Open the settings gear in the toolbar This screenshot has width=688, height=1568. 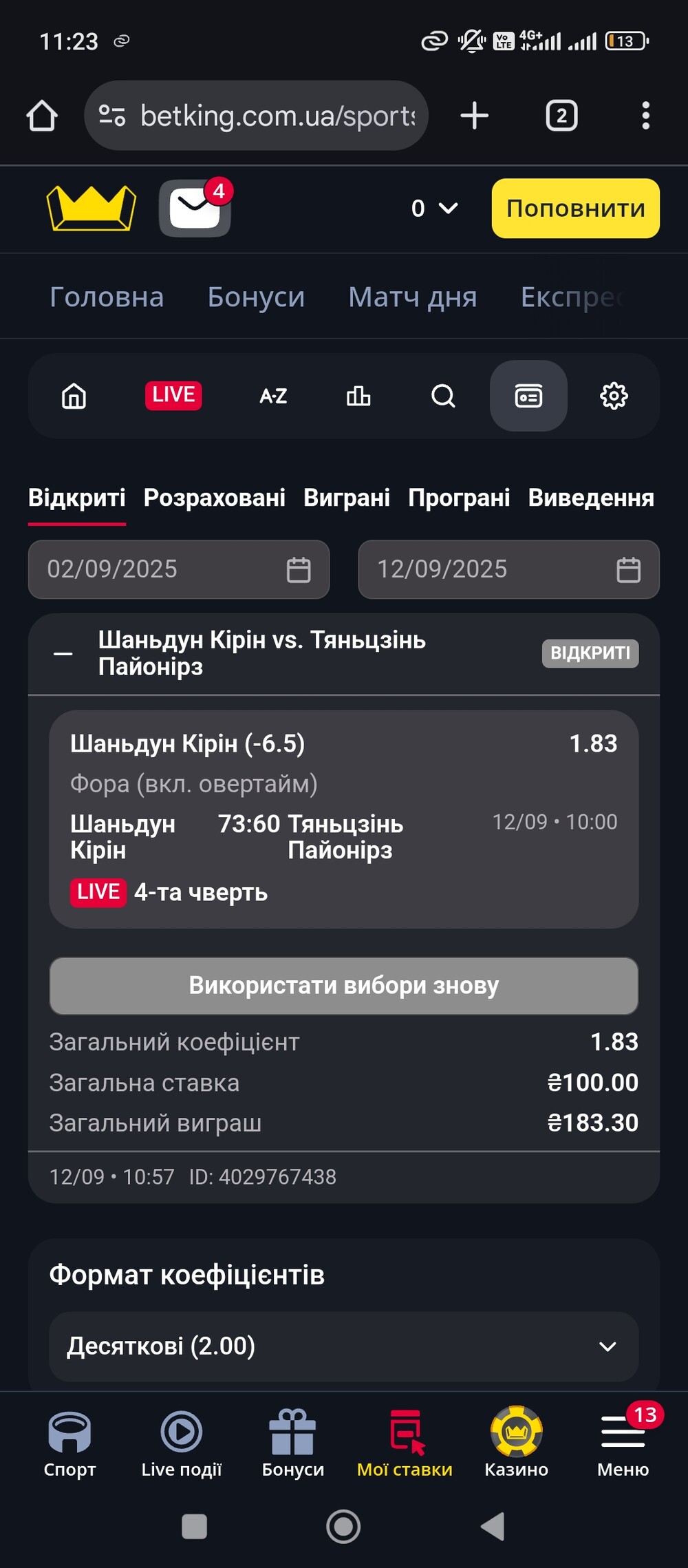[614, 396]
